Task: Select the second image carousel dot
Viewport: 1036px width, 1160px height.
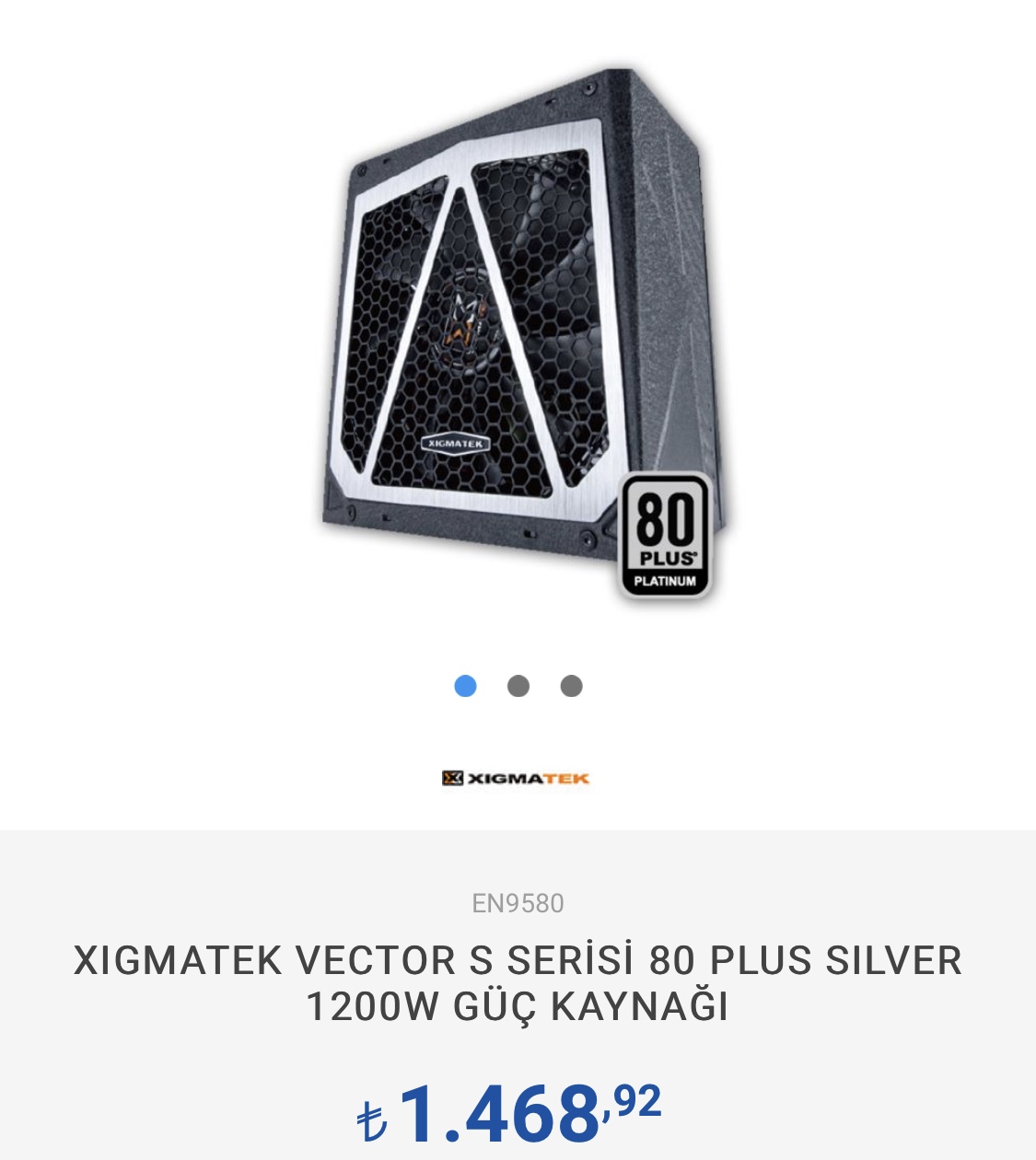Action: tap(518, 686)
